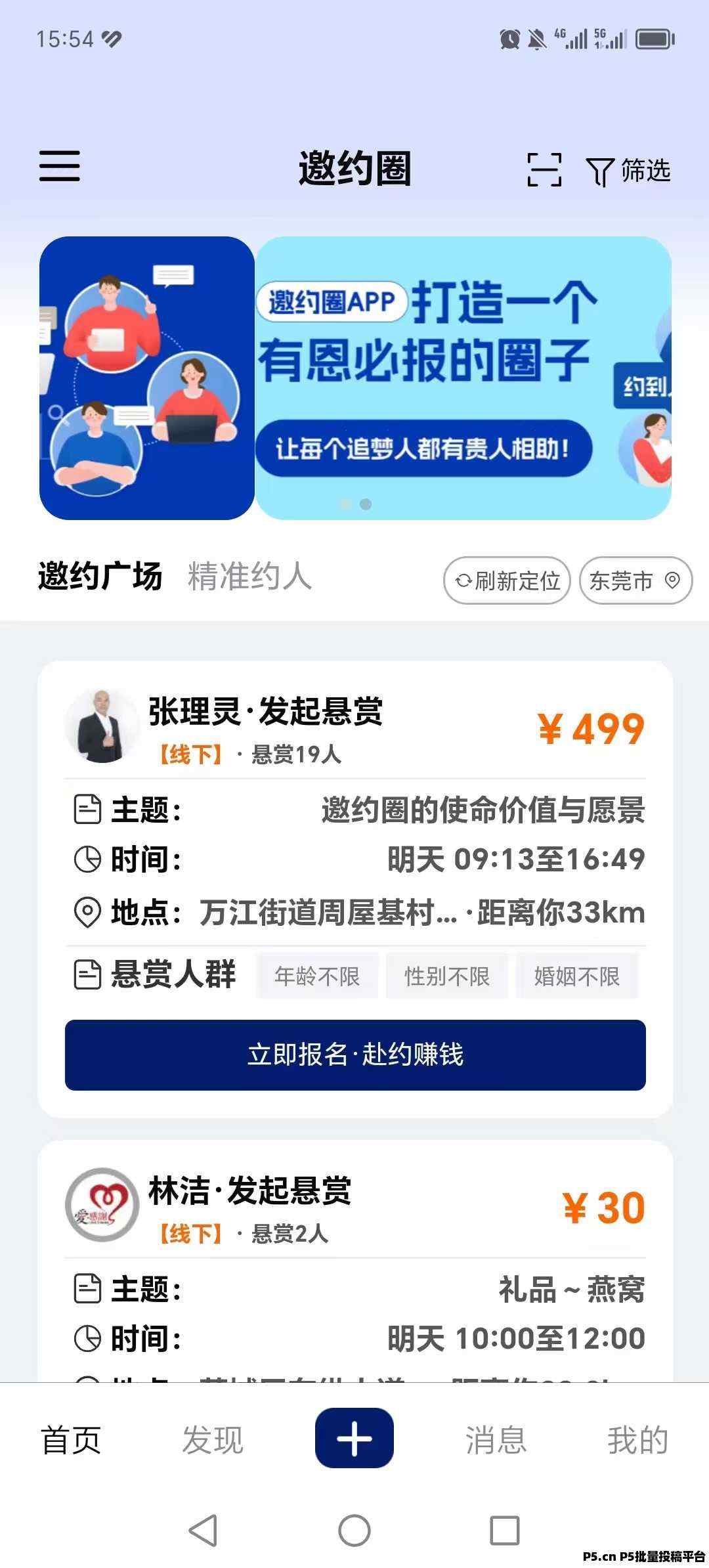
Task: Open the hamburger drawer menu
Action: 59,165
